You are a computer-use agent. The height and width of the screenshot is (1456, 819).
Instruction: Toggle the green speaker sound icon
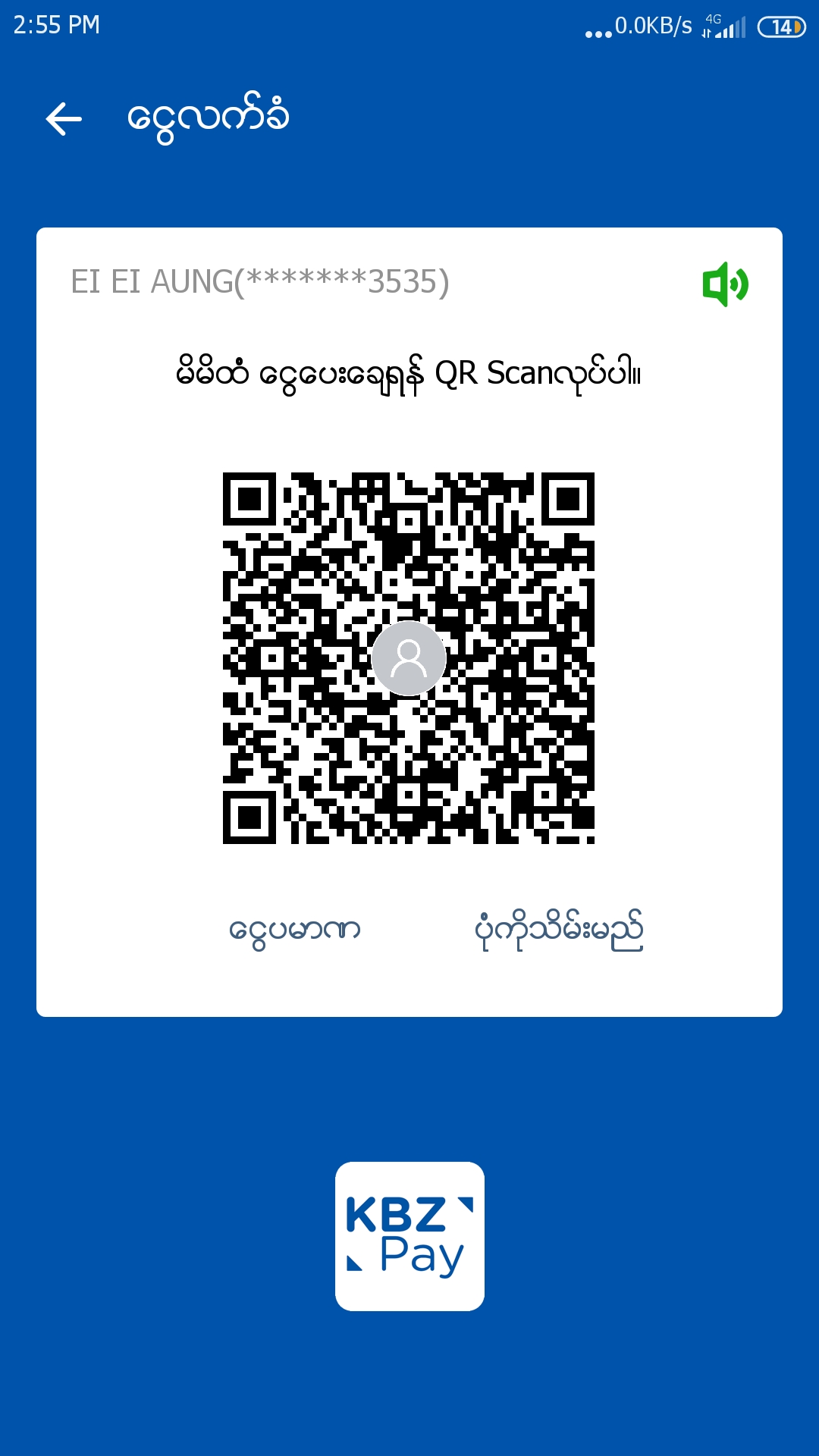[x=725, y=284]
